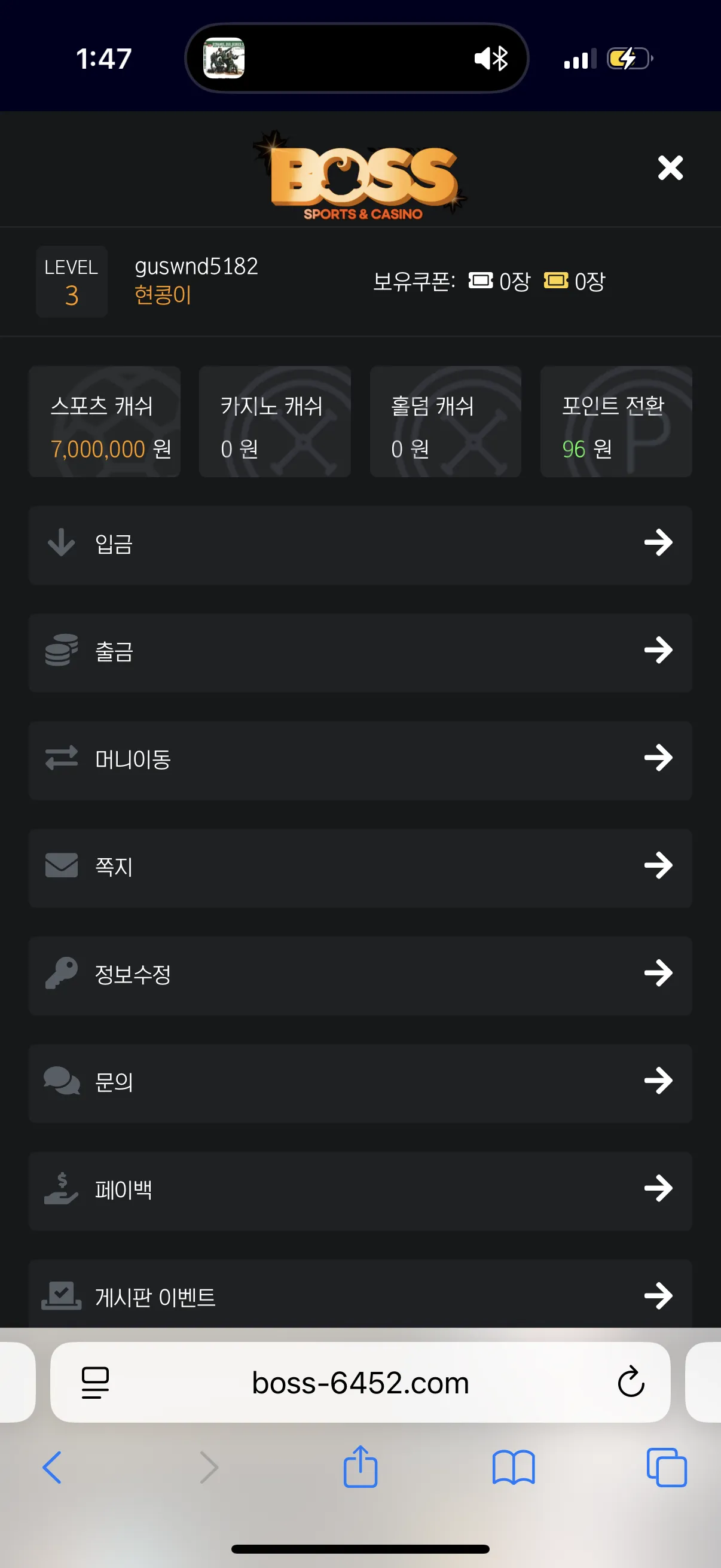Share this page from Safari toolbar

pyautogui.click(x=360, y=1467)
